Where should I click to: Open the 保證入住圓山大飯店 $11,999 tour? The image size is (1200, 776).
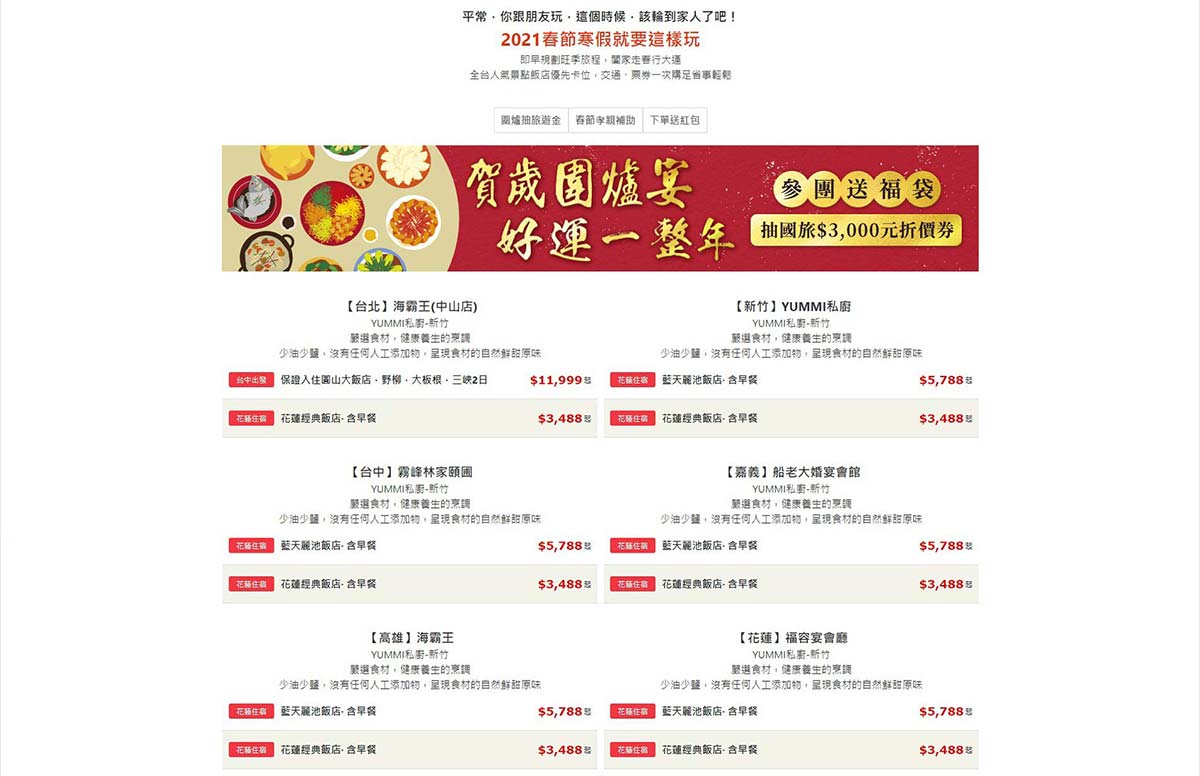pyautogui.click(x=409, y=380)
